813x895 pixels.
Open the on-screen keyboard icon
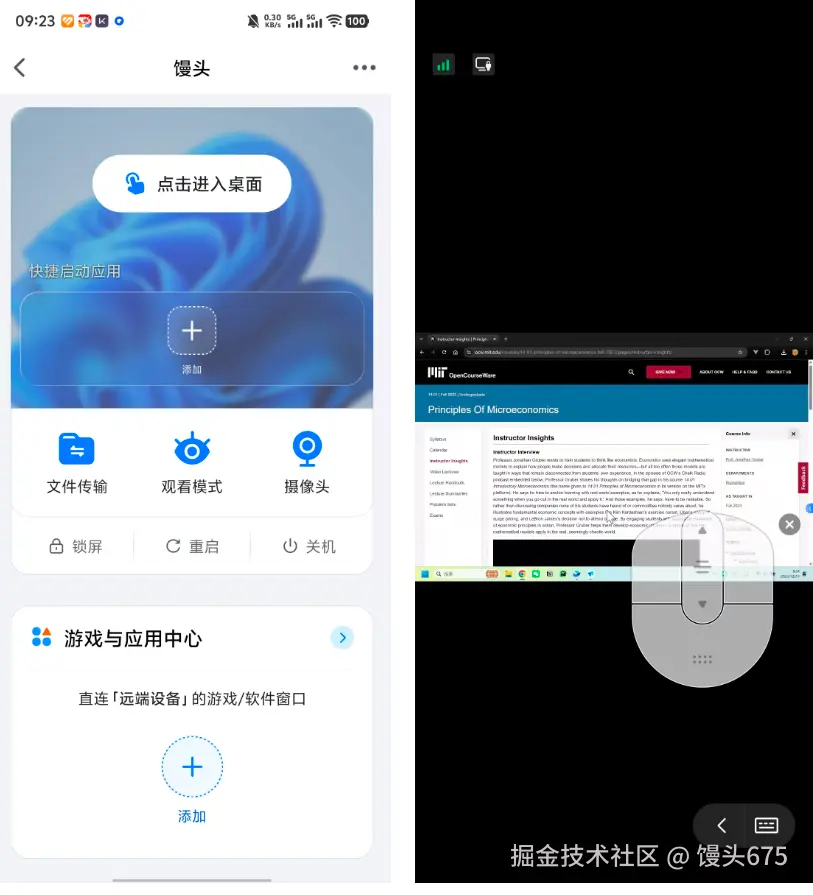click(x=766, y=825)
